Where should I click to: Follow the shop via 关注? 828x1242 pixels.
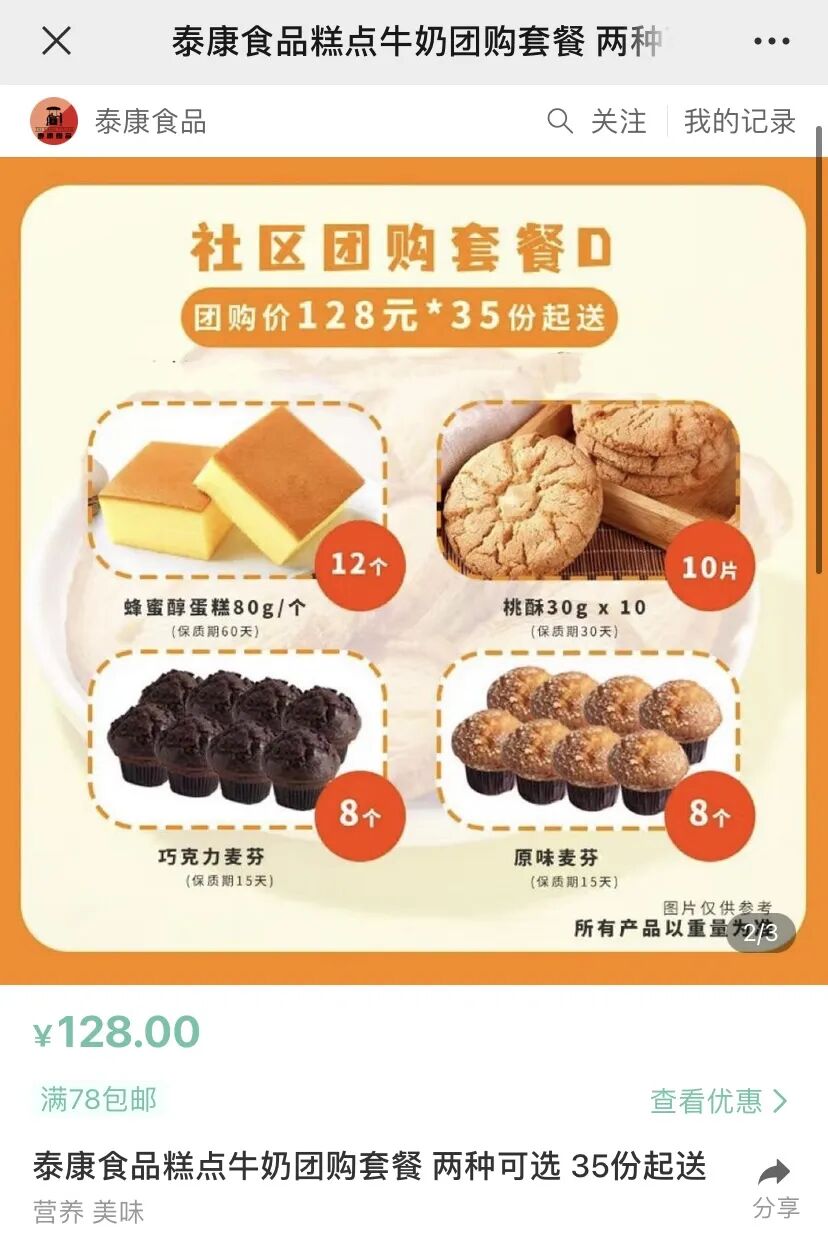pyautogui.click(x=618, y=122)
